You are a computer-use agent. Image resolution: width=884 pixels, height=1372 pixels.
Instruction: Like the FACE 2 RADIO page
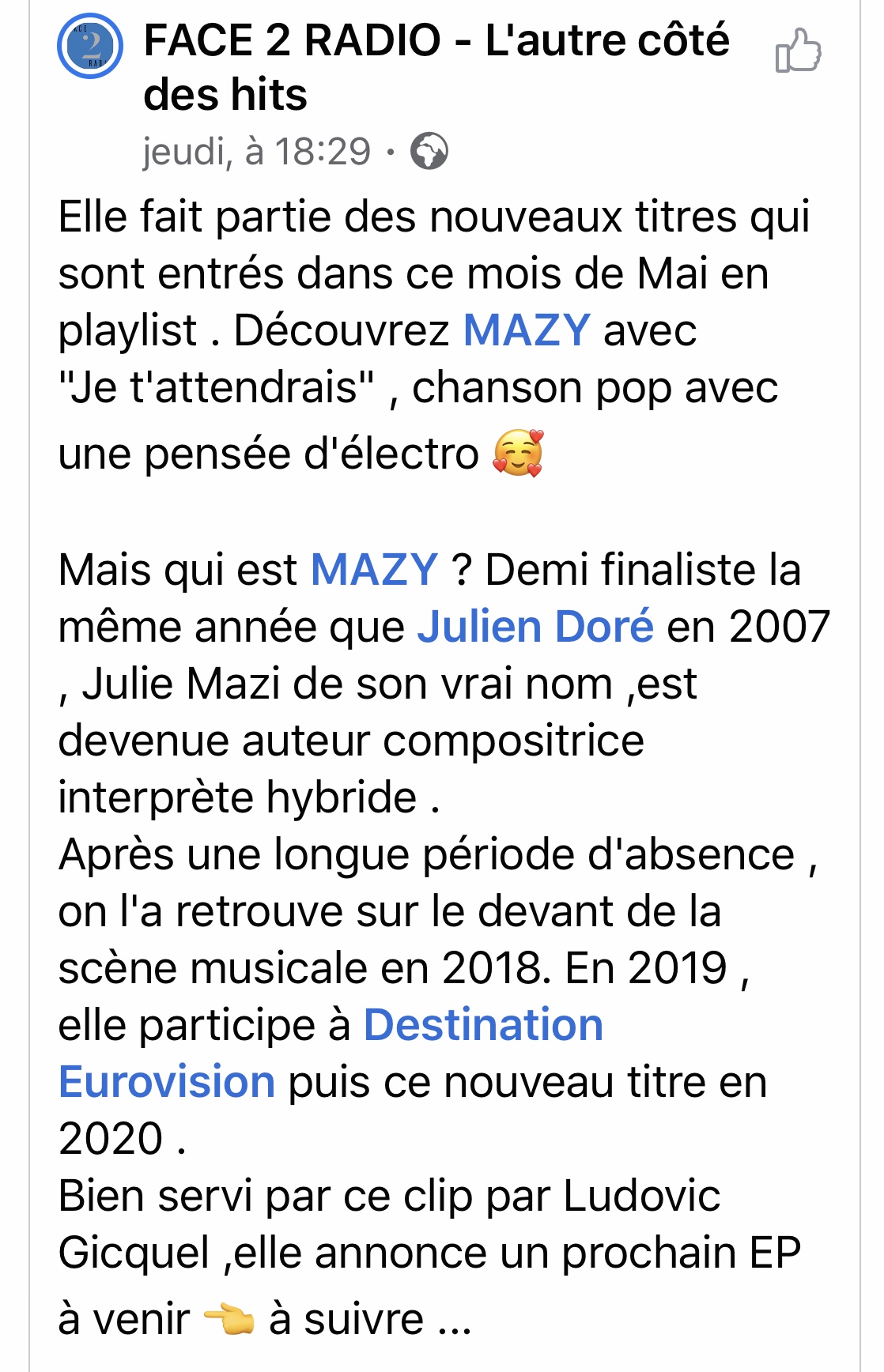798,51
